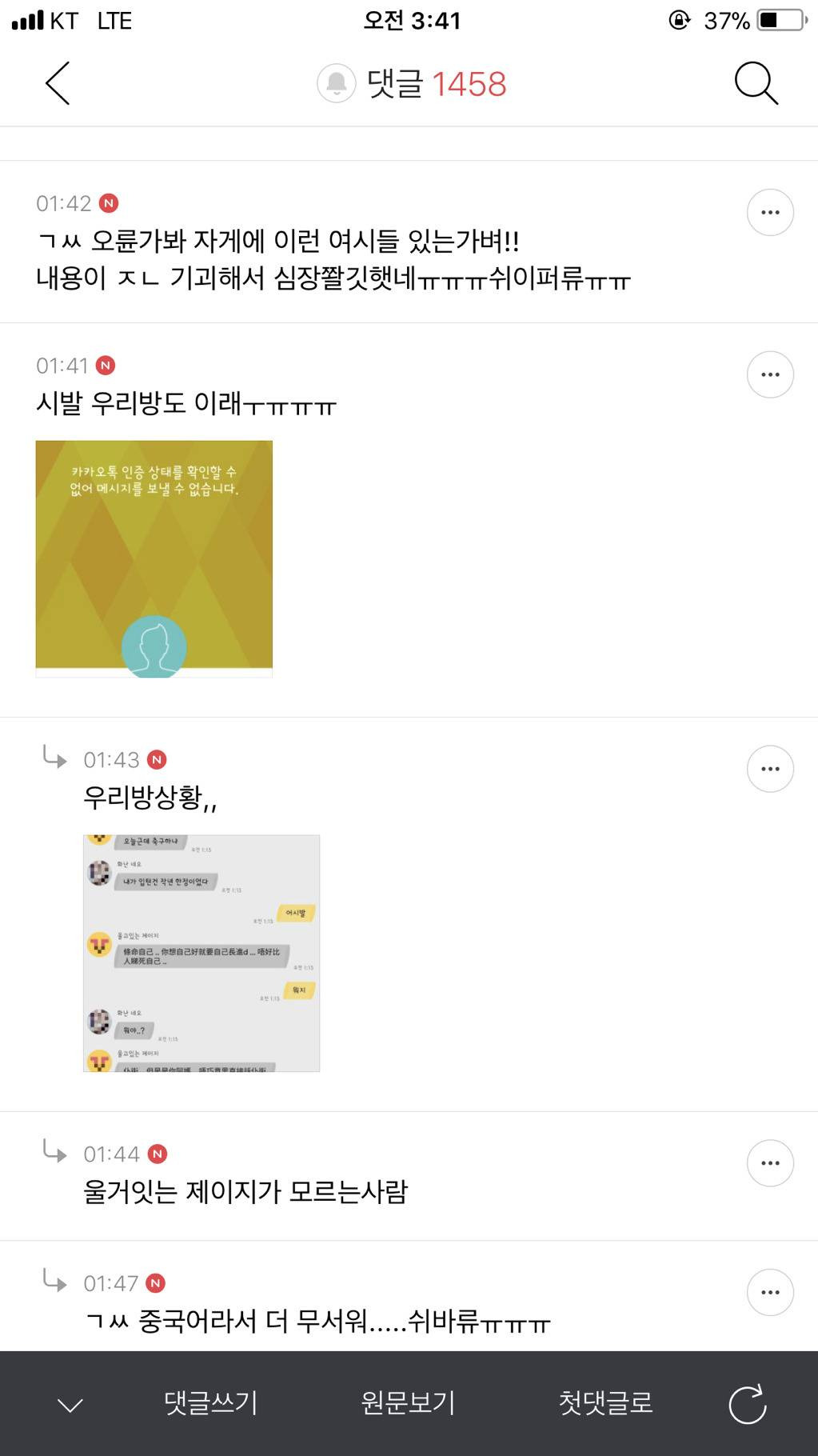Open search in the comments
Screen dimensions: 818x1456
point(756,83)
